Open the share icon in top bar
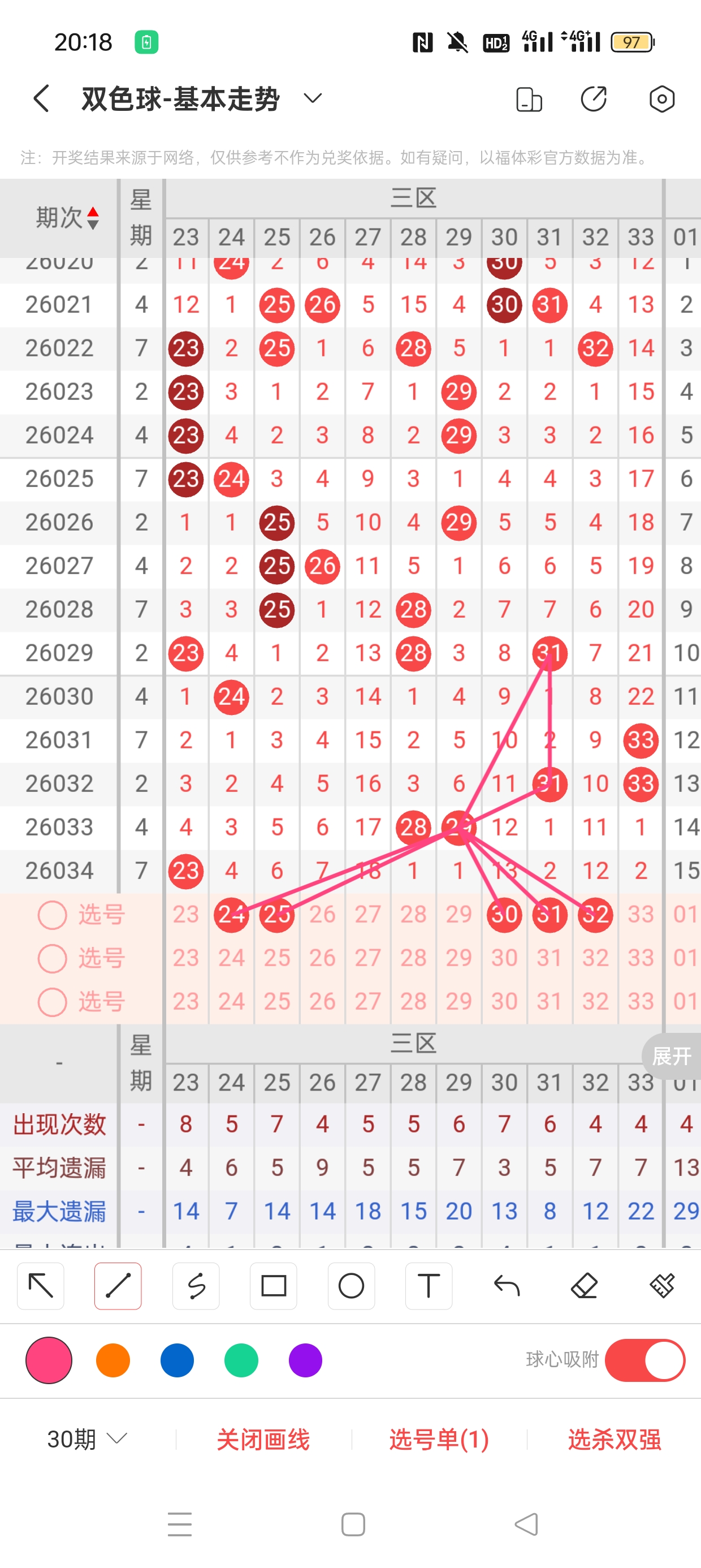This screenshot has width=701, height=1568. point(593,97)
